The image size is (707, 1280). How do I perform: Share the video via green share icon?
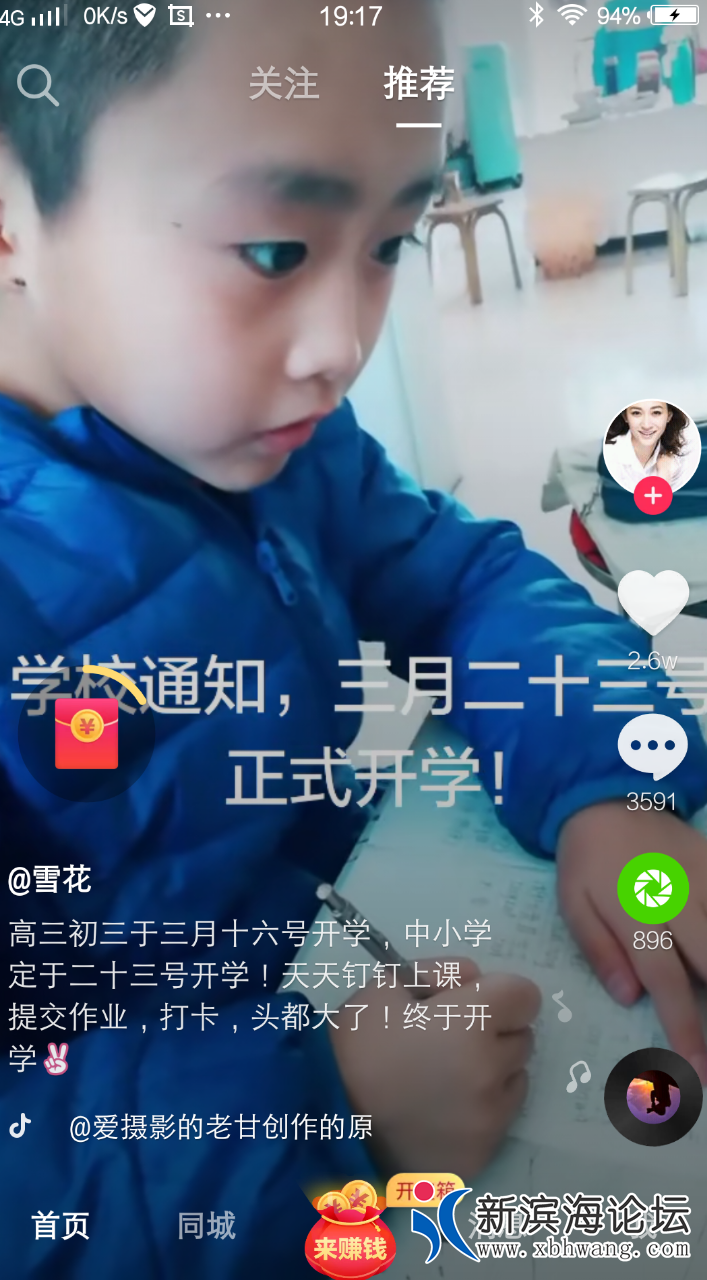(652, 888)
